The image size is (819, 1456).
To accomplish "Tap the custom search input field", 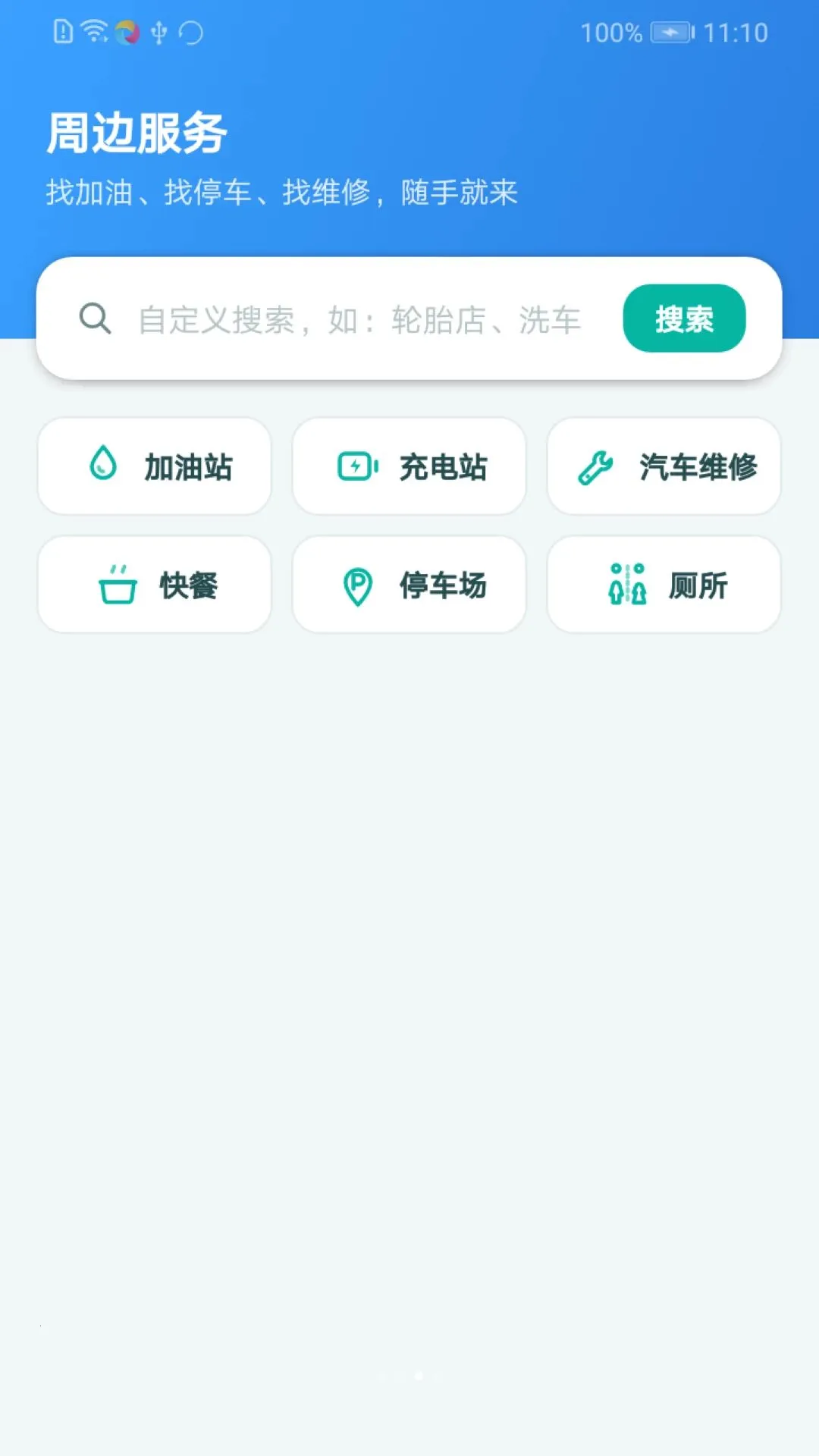I will (359, 319).
